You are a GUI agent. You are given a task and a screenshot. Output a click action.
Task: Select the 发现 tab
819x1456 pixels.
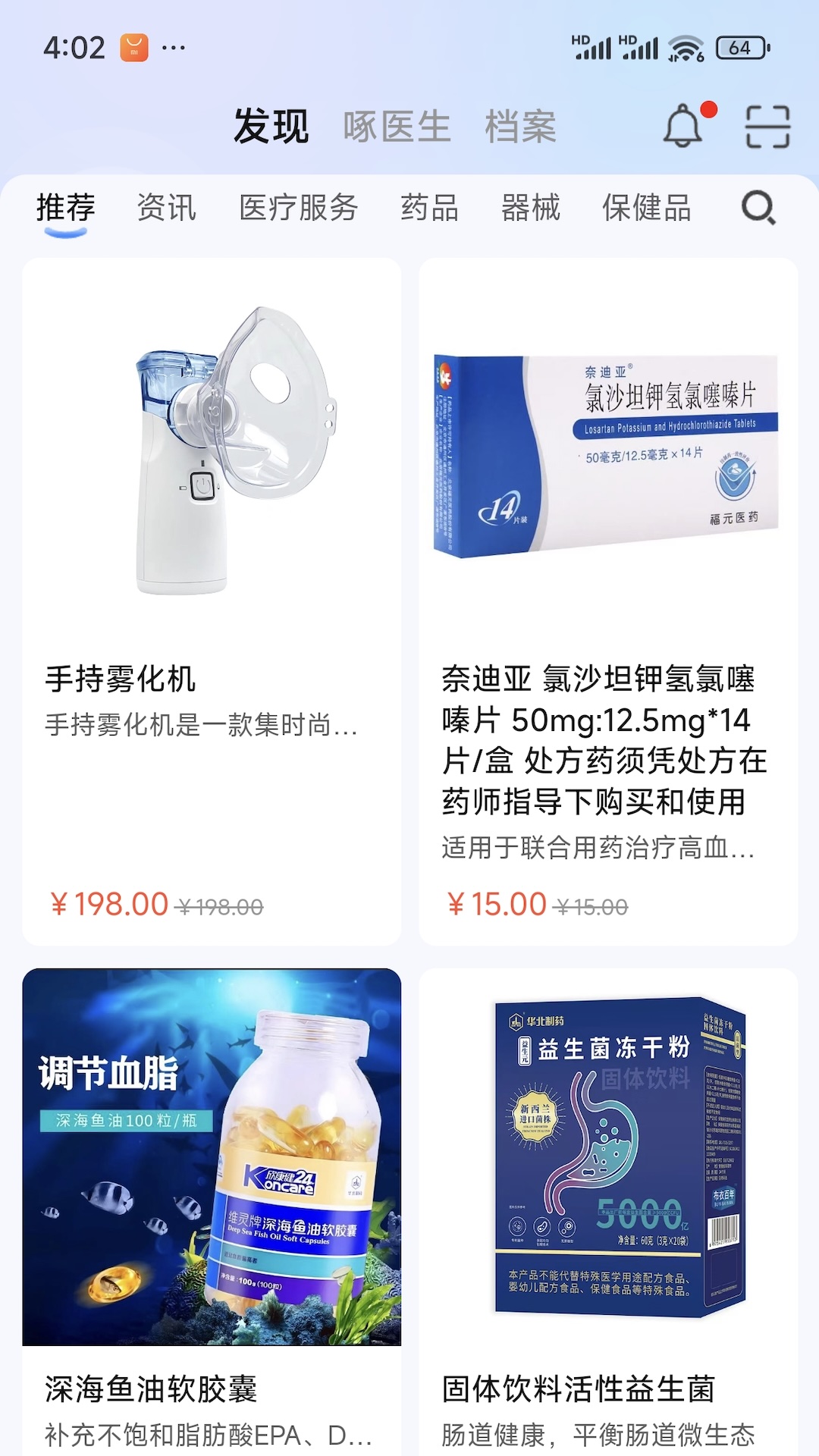click(x=271, y=126)
